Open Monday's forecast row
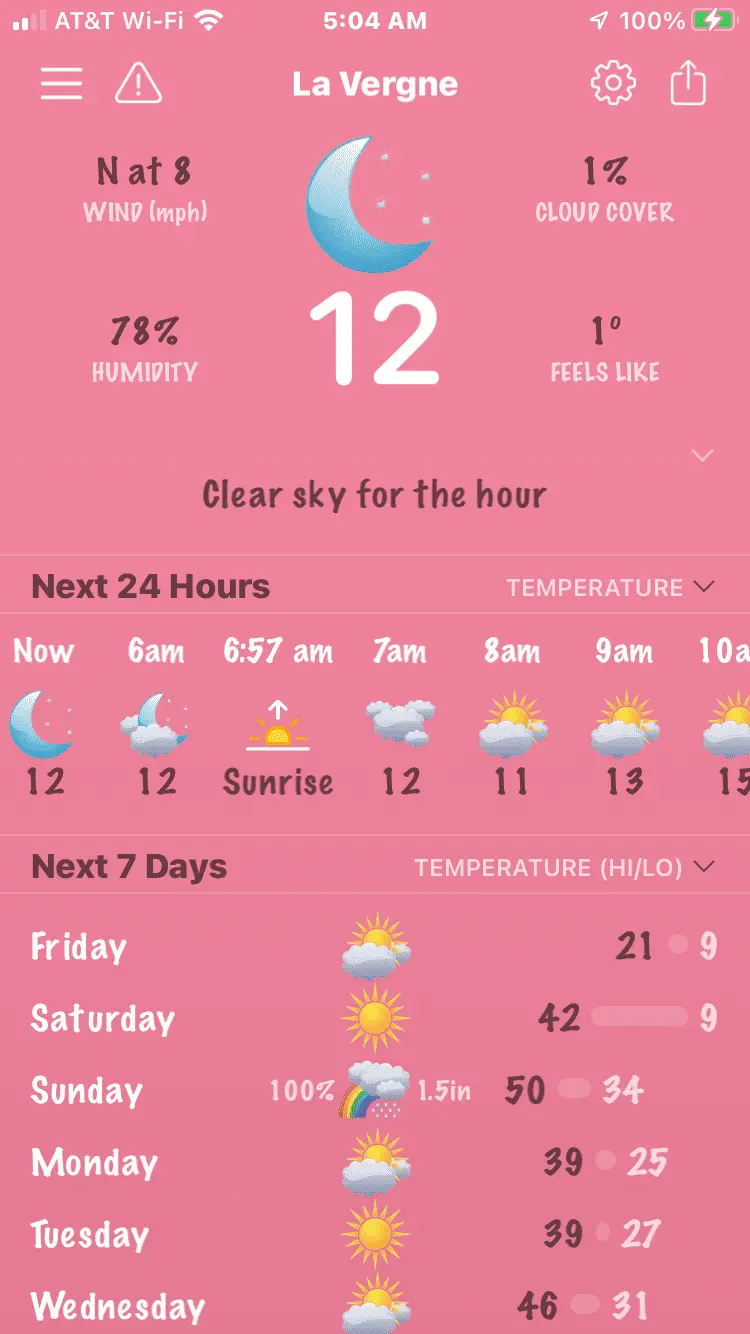The image size is (750, 1334). click(375, 1162)
